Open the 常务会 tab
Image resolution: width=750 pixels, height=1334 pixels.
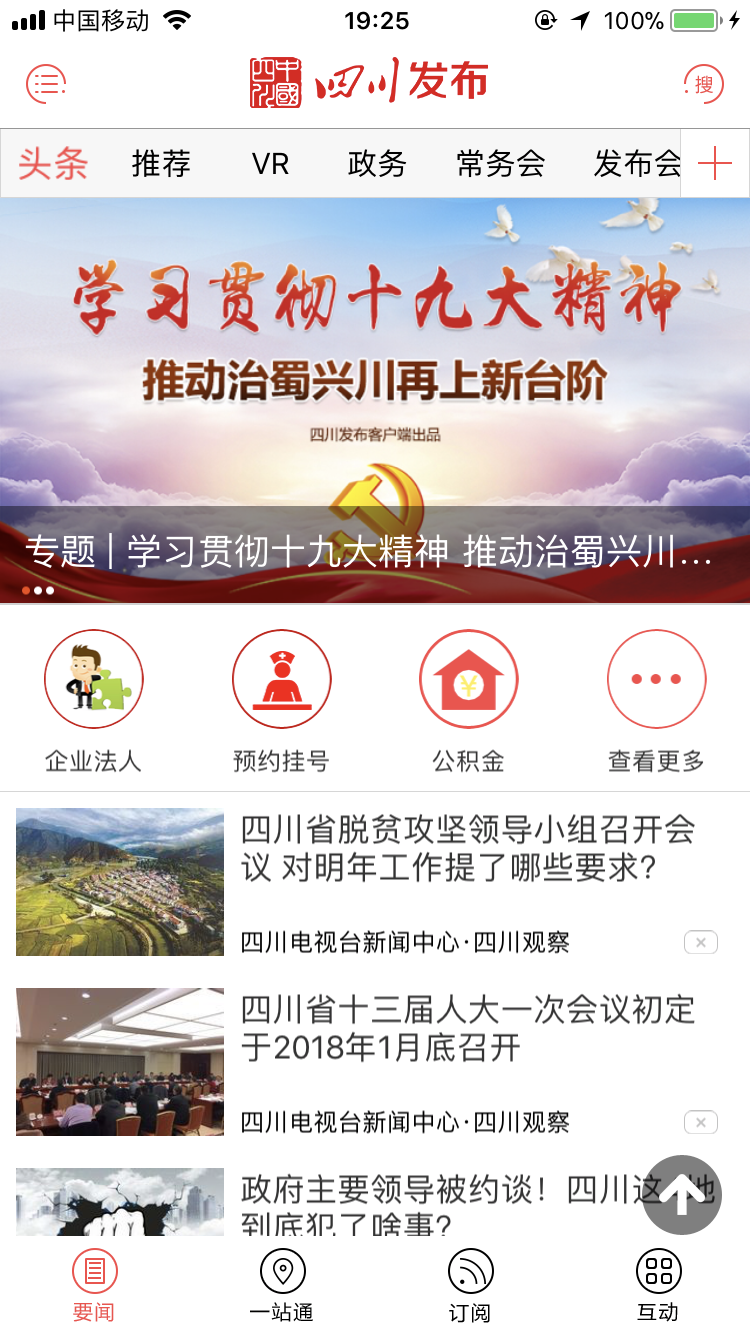pos(500,164)
